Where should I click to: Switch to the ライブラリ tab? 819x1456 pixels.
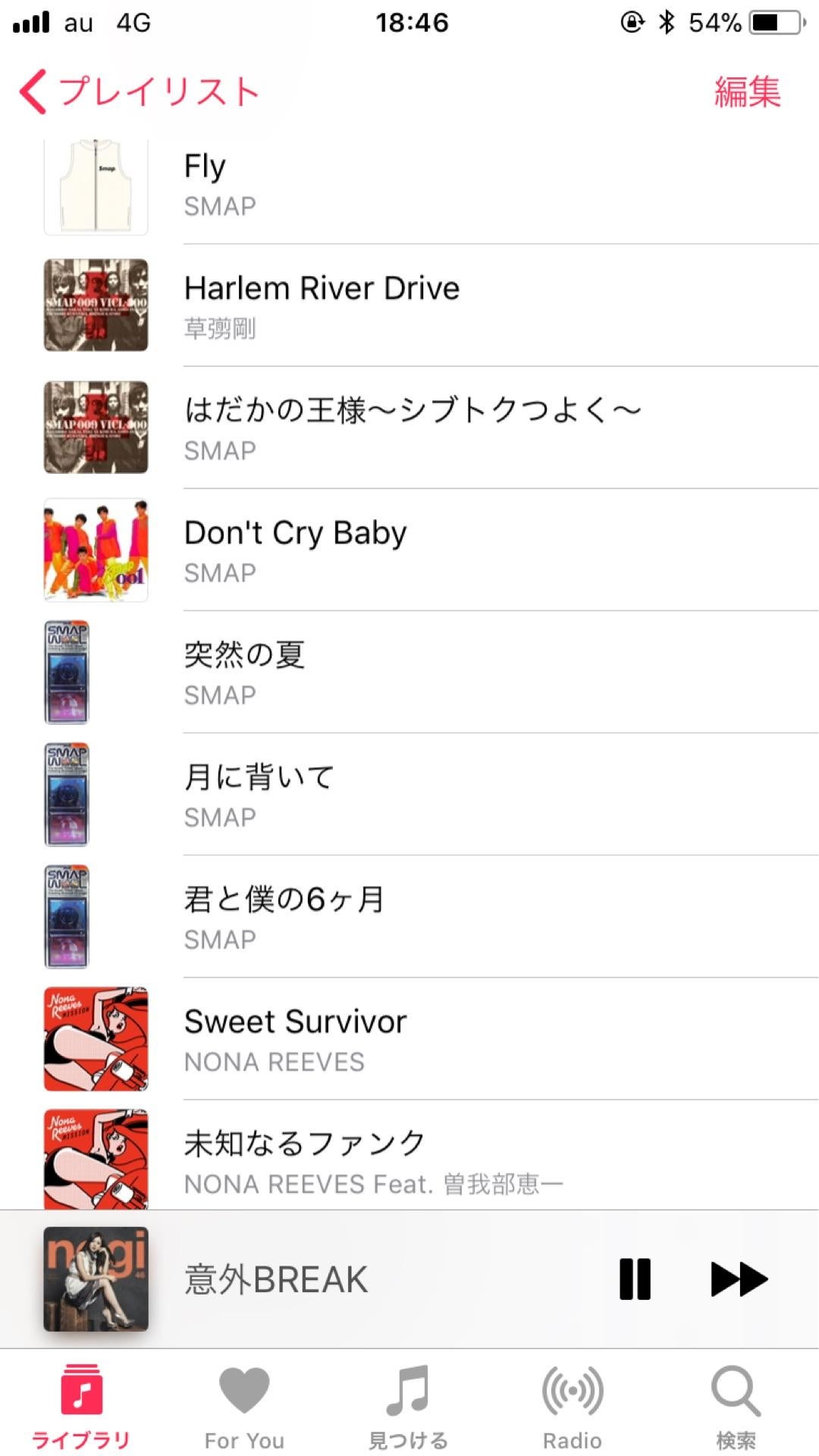coord(81,1407)
